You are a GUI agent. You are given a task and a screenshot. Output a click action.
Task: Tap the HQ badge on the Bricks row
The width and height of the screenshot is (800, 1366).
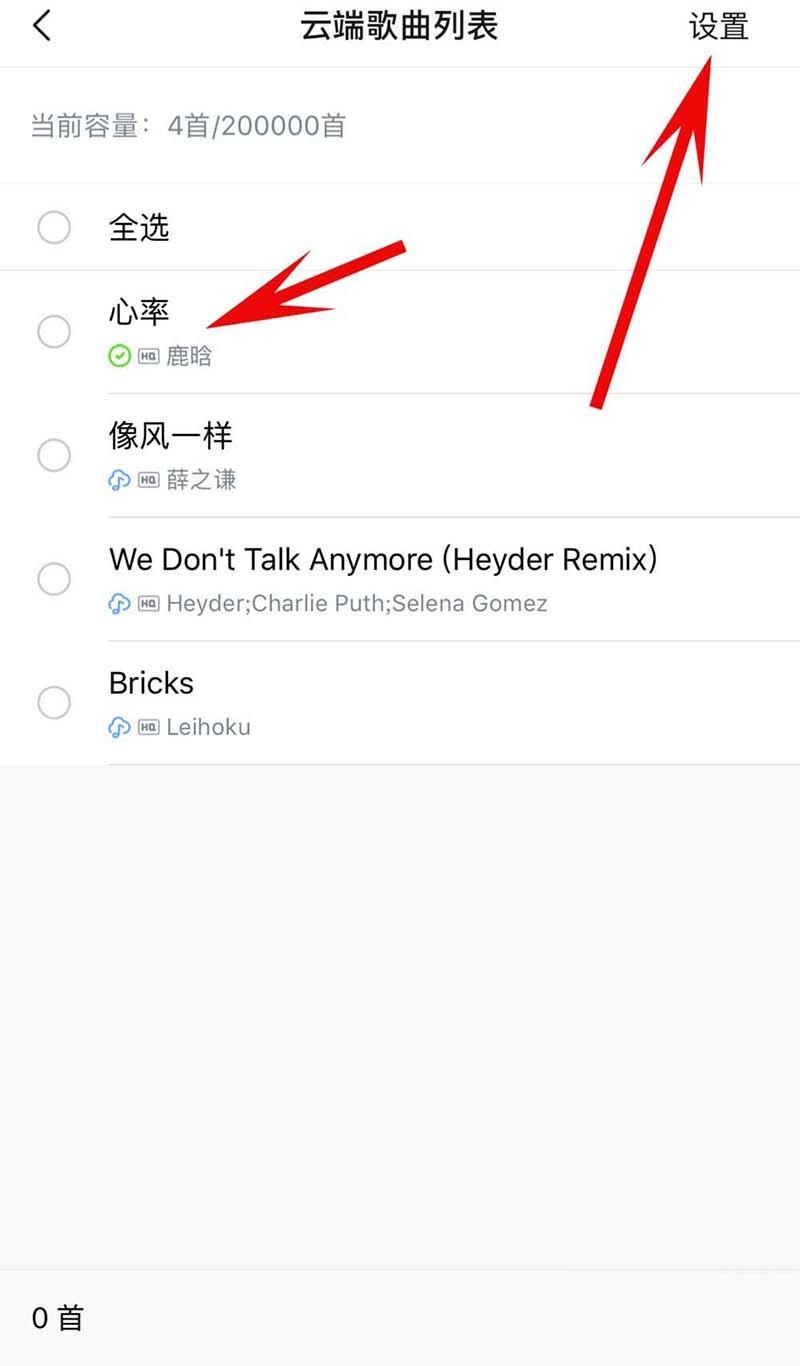tap(147, 727)
